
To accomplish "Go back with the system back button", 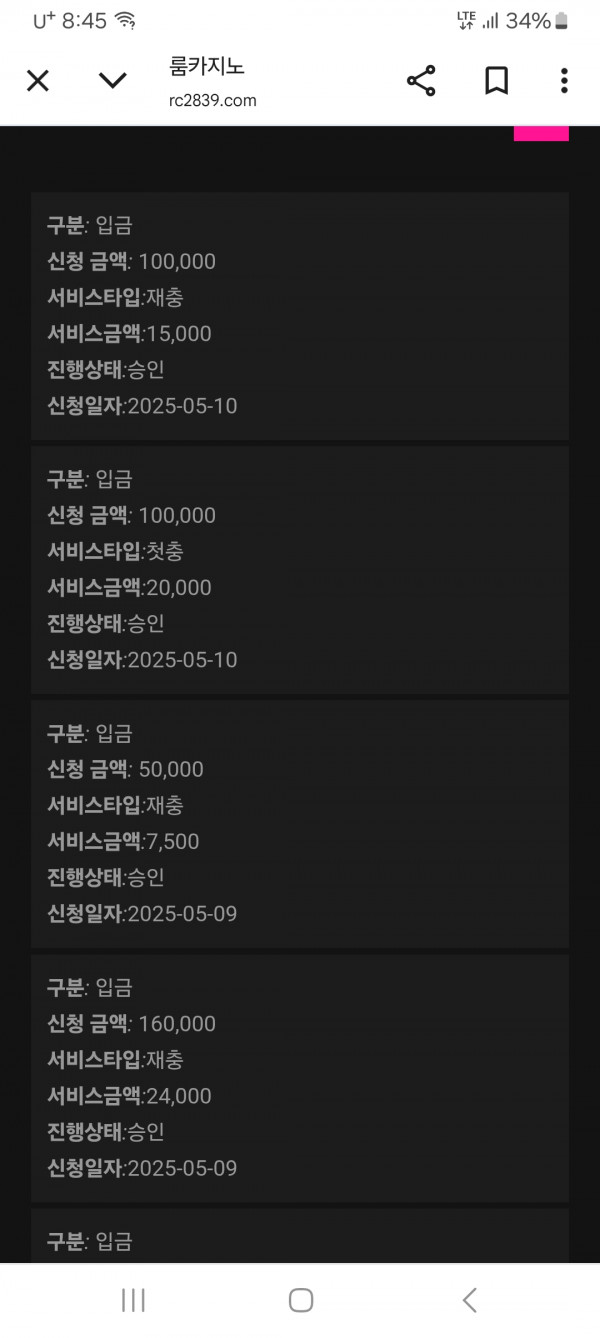I will (x=469, y=1300).
